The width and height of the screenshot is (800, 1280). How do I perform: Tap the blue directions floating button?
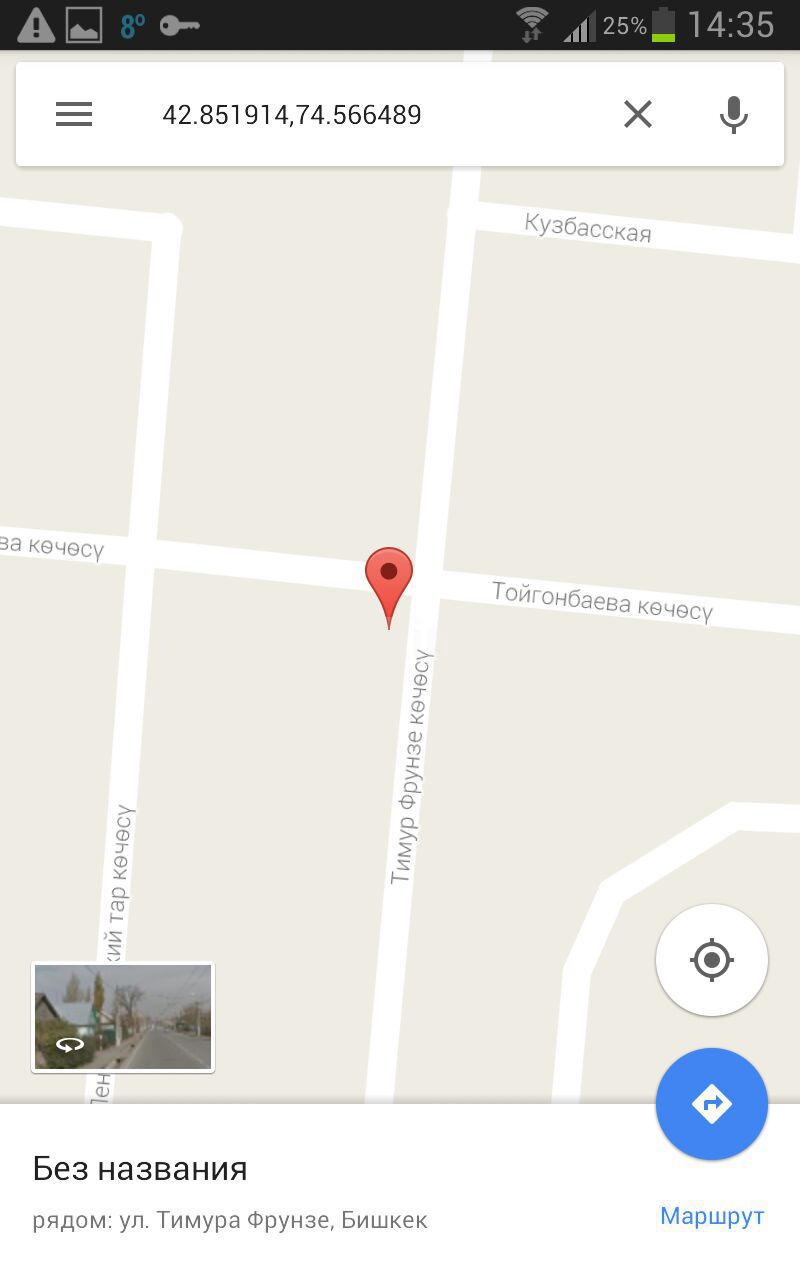(712, 1104)
